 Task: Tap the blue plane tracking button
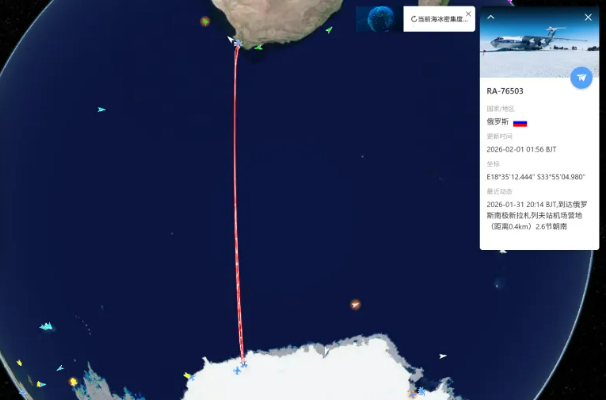click(580, 77)
